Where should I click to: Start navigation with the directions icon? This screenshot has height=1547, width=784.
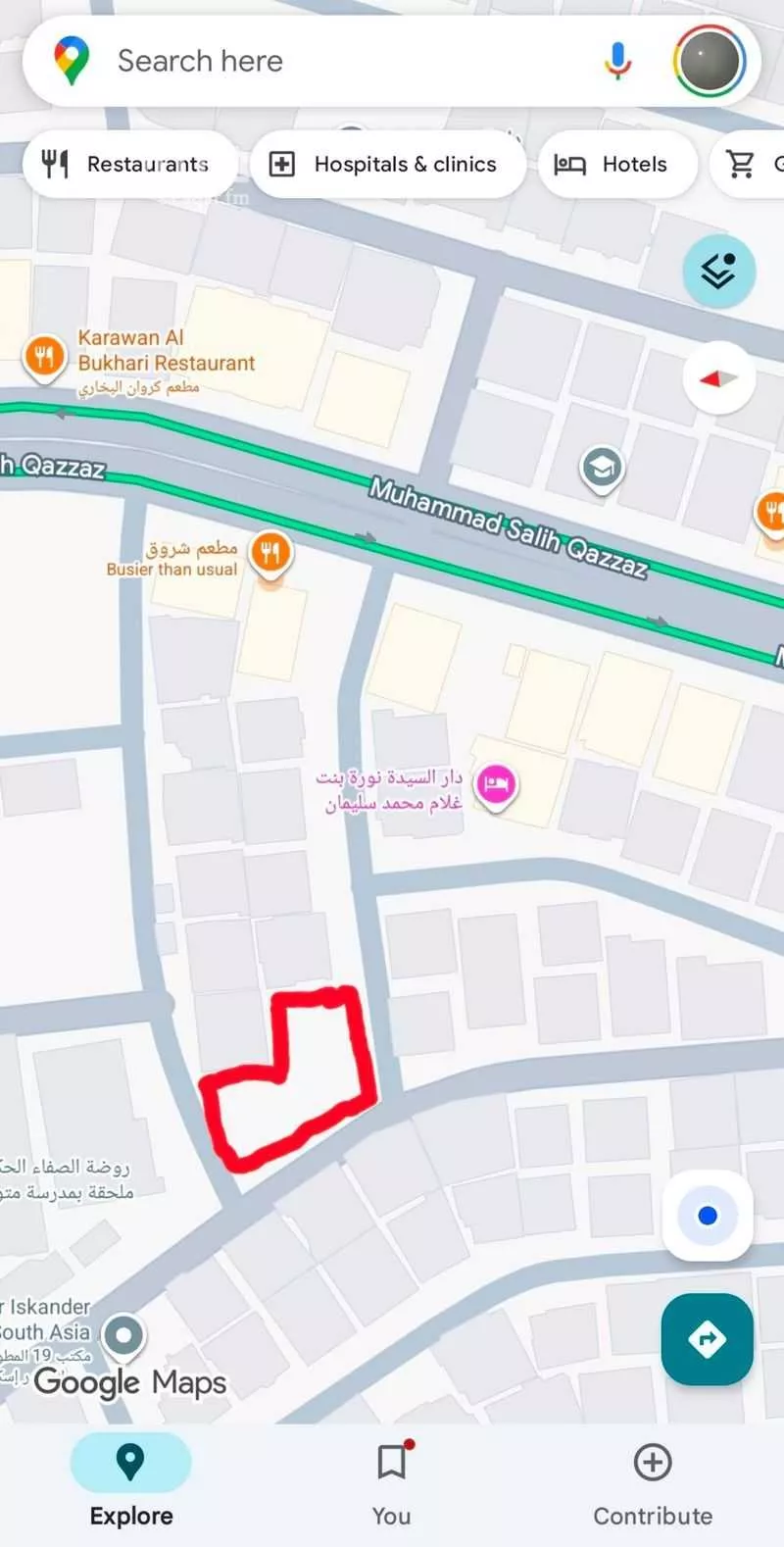(x=707, y=1340)
